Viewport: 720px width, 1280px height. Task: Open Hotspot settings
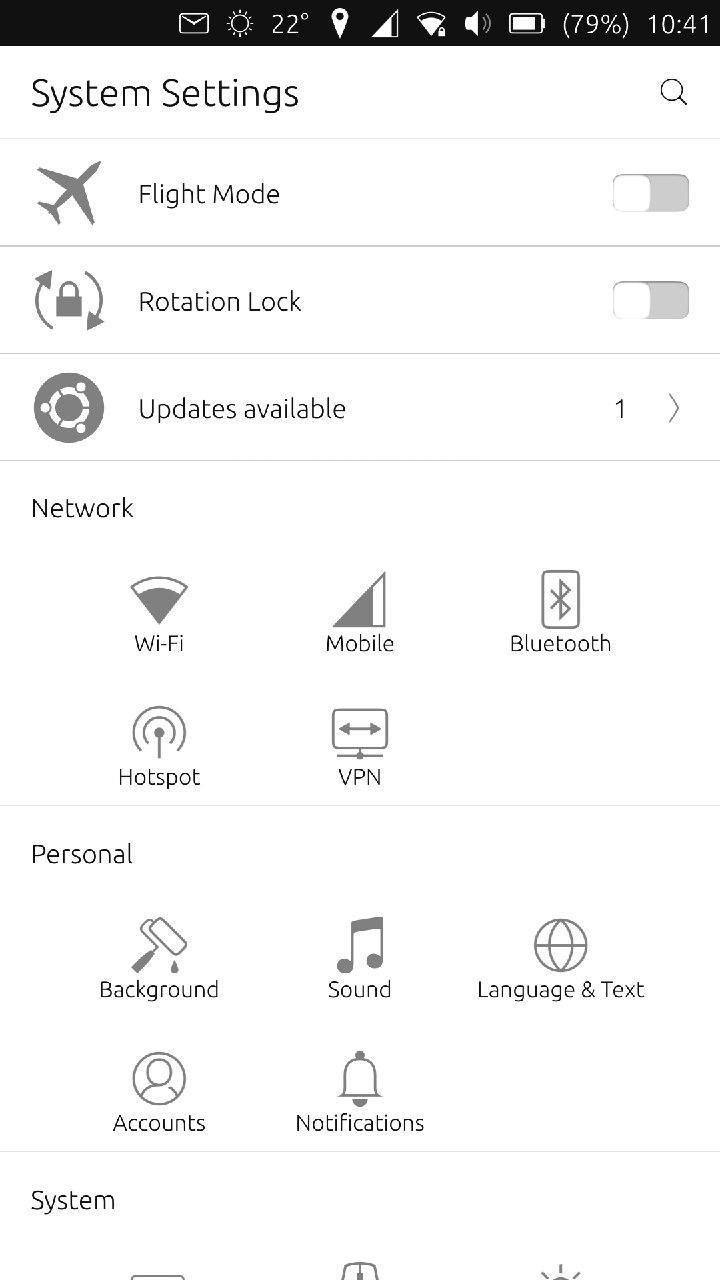159,748
